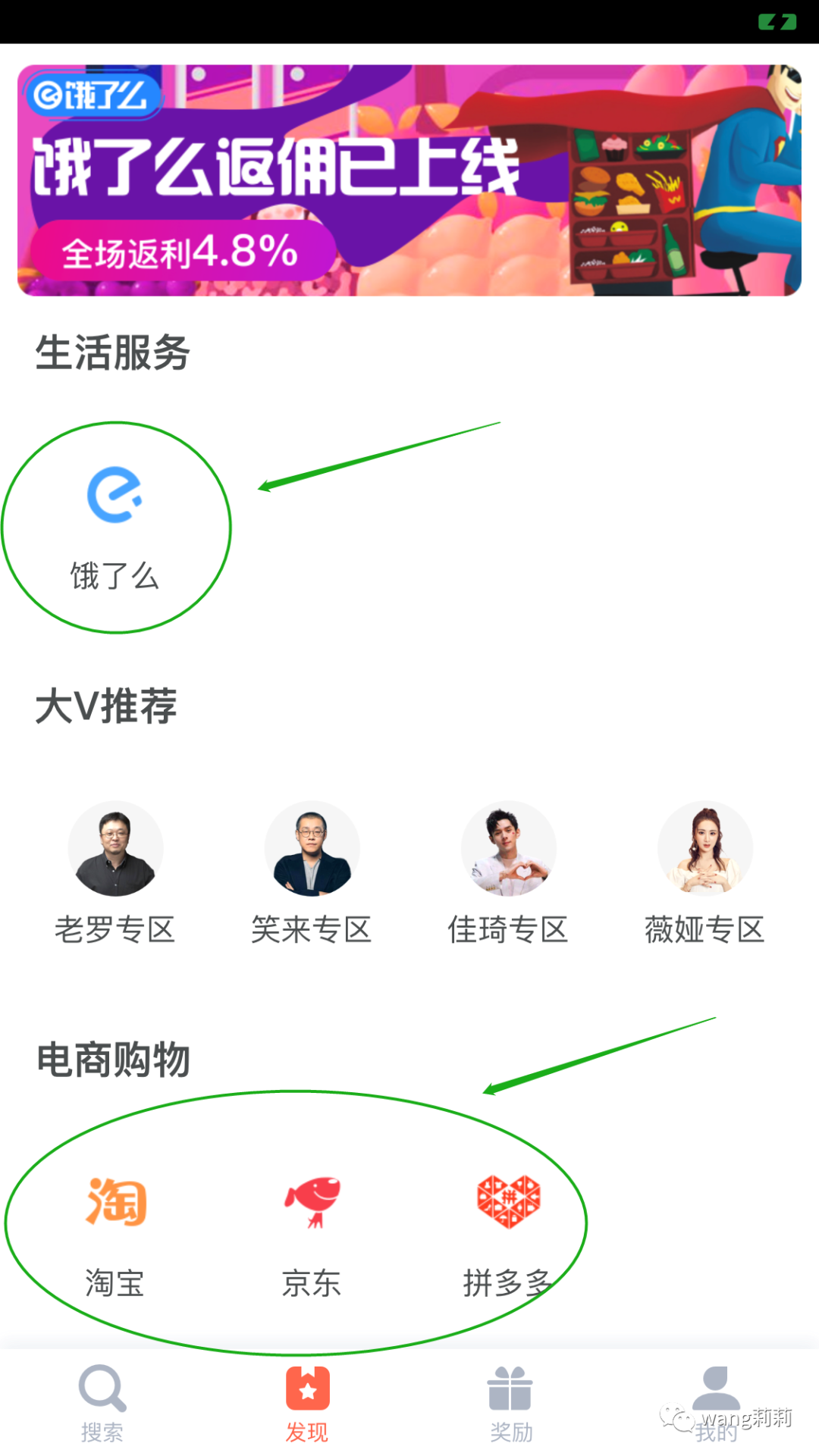Open 老罗专区

pyautogui.click(x=115, y=873)
